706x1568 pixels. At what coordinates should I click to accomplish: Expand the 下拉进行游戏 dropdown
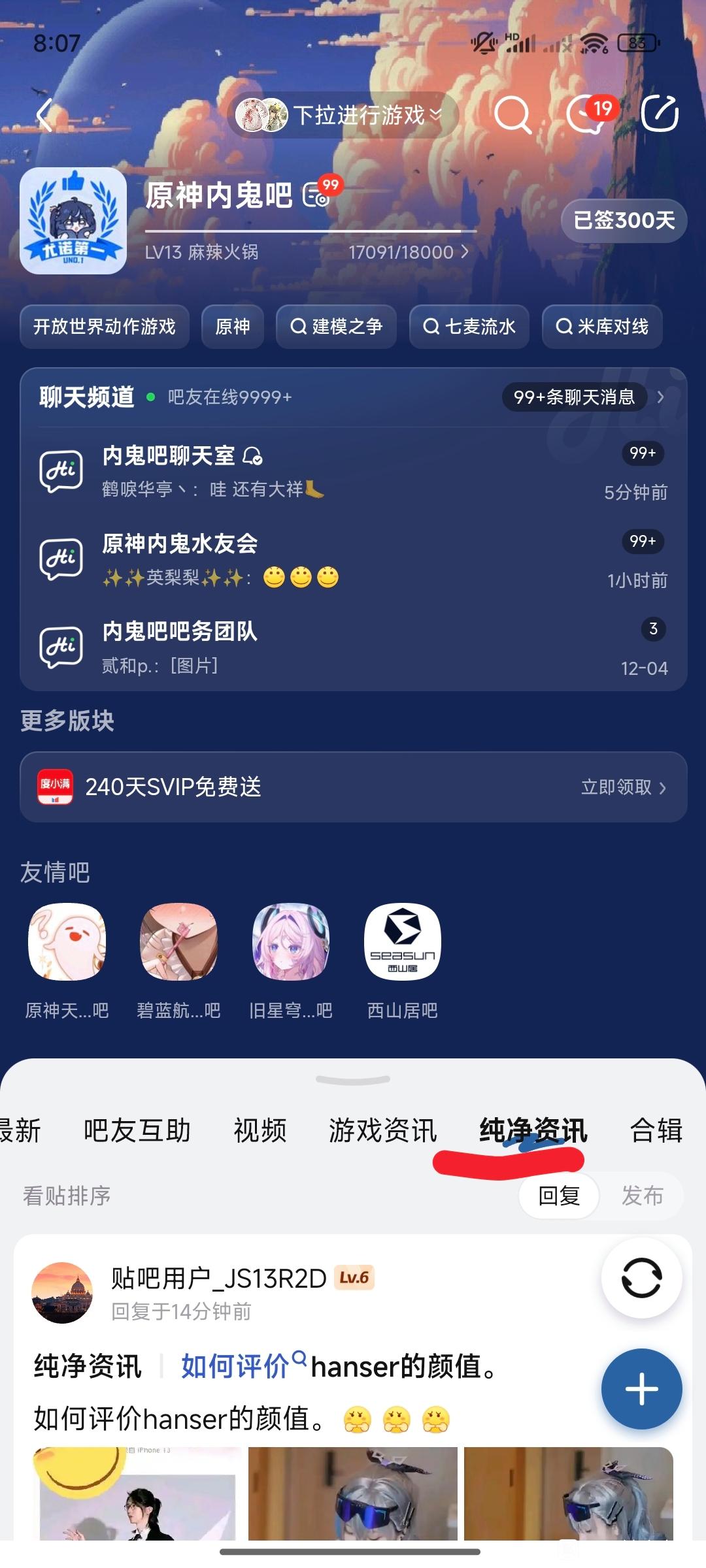pos(343,115)
